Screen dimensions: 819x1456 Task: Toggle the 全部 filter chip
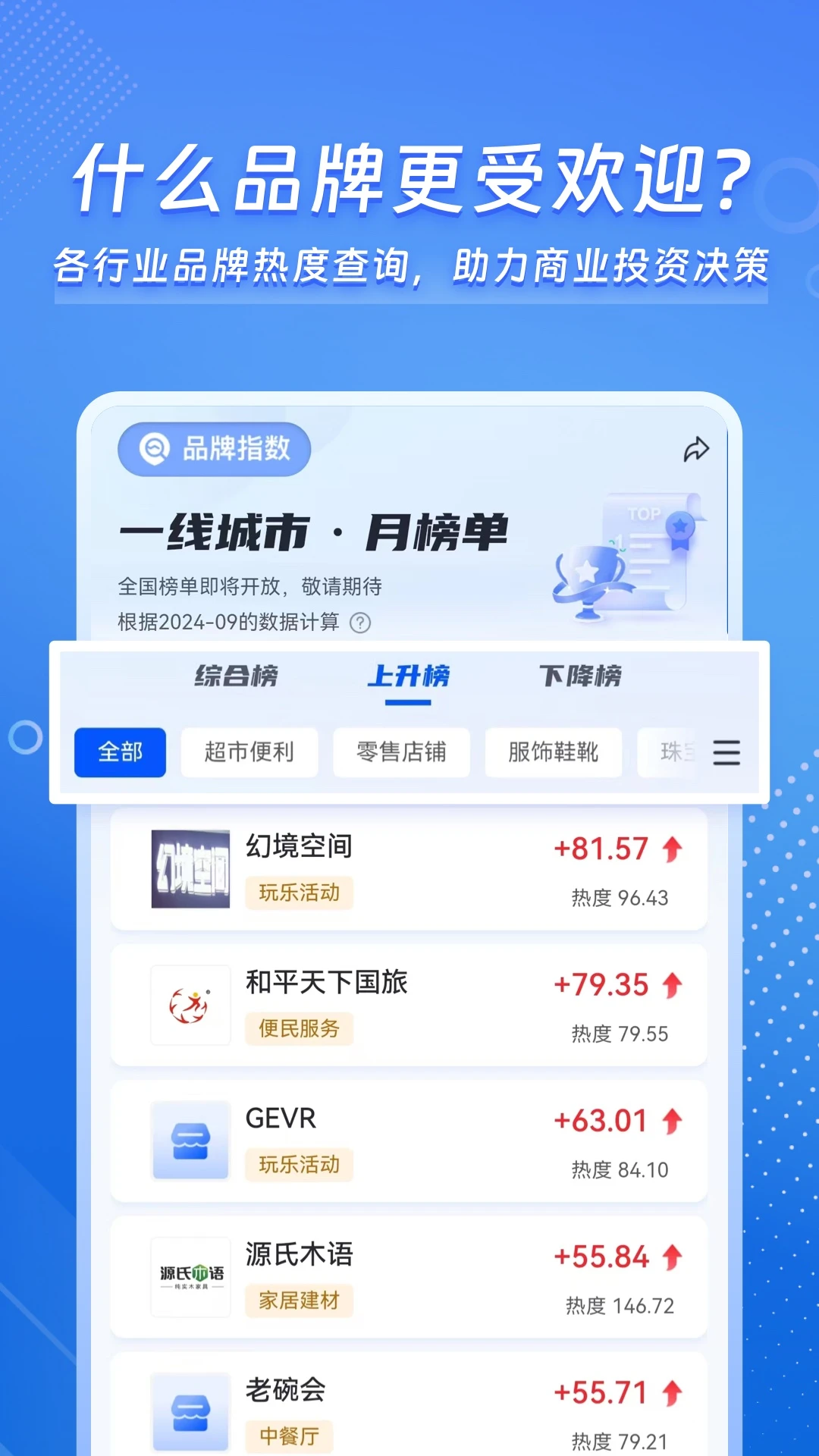(121, 752)
